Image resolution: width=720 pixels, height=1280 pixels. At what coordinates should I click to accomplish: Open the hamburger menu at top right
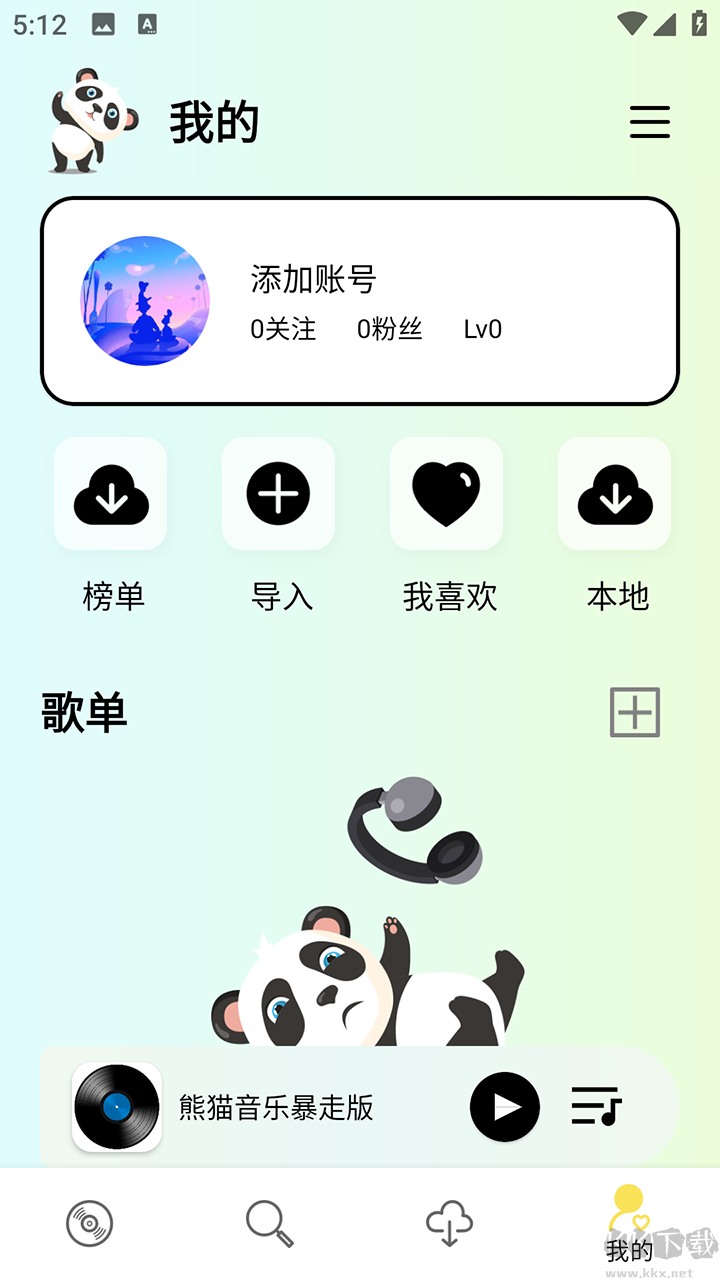(x=650, y=122)
